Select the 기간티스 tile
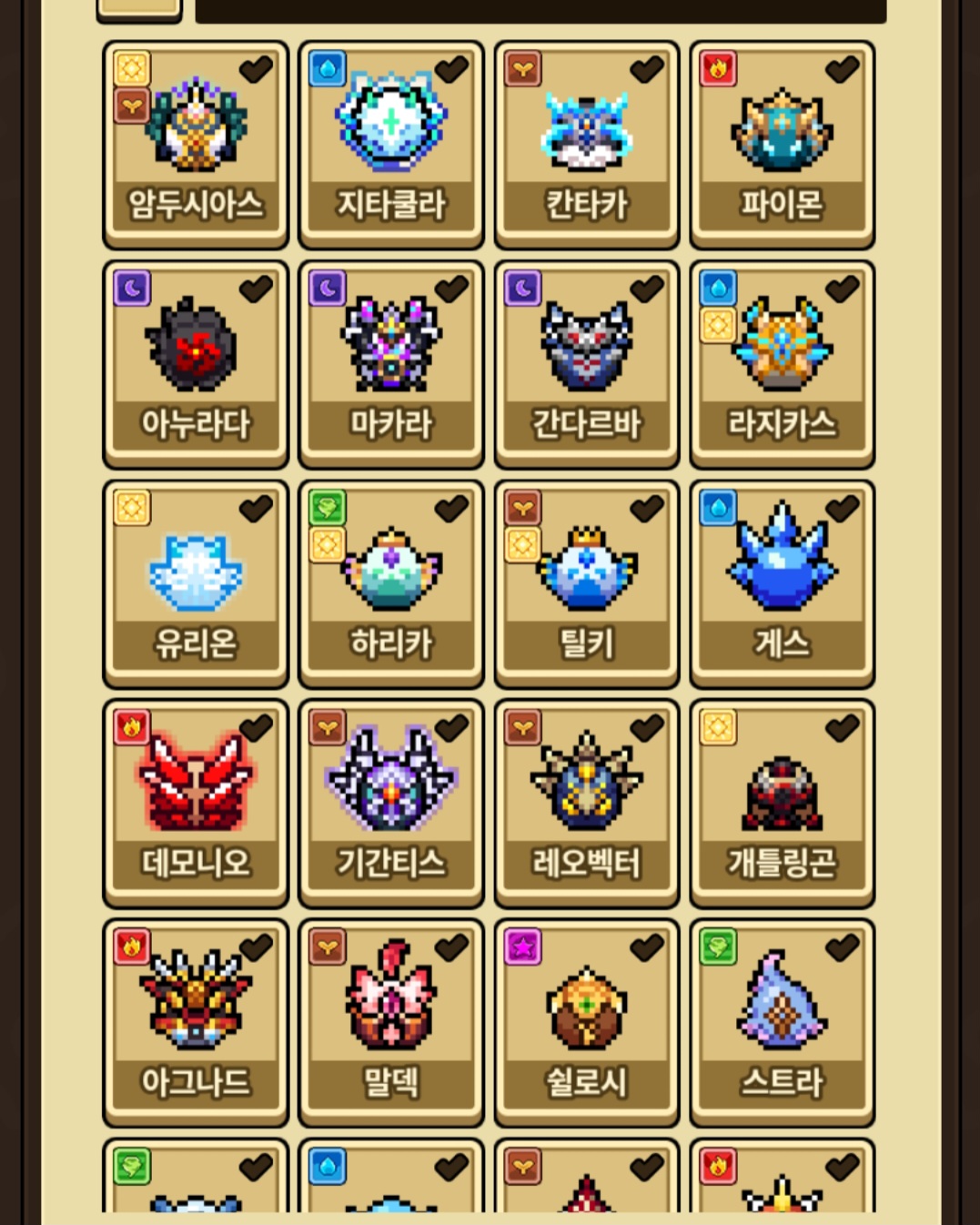The height and width of the screenshot is (1225, 980). pyautogui.click(x=391, y=804)
